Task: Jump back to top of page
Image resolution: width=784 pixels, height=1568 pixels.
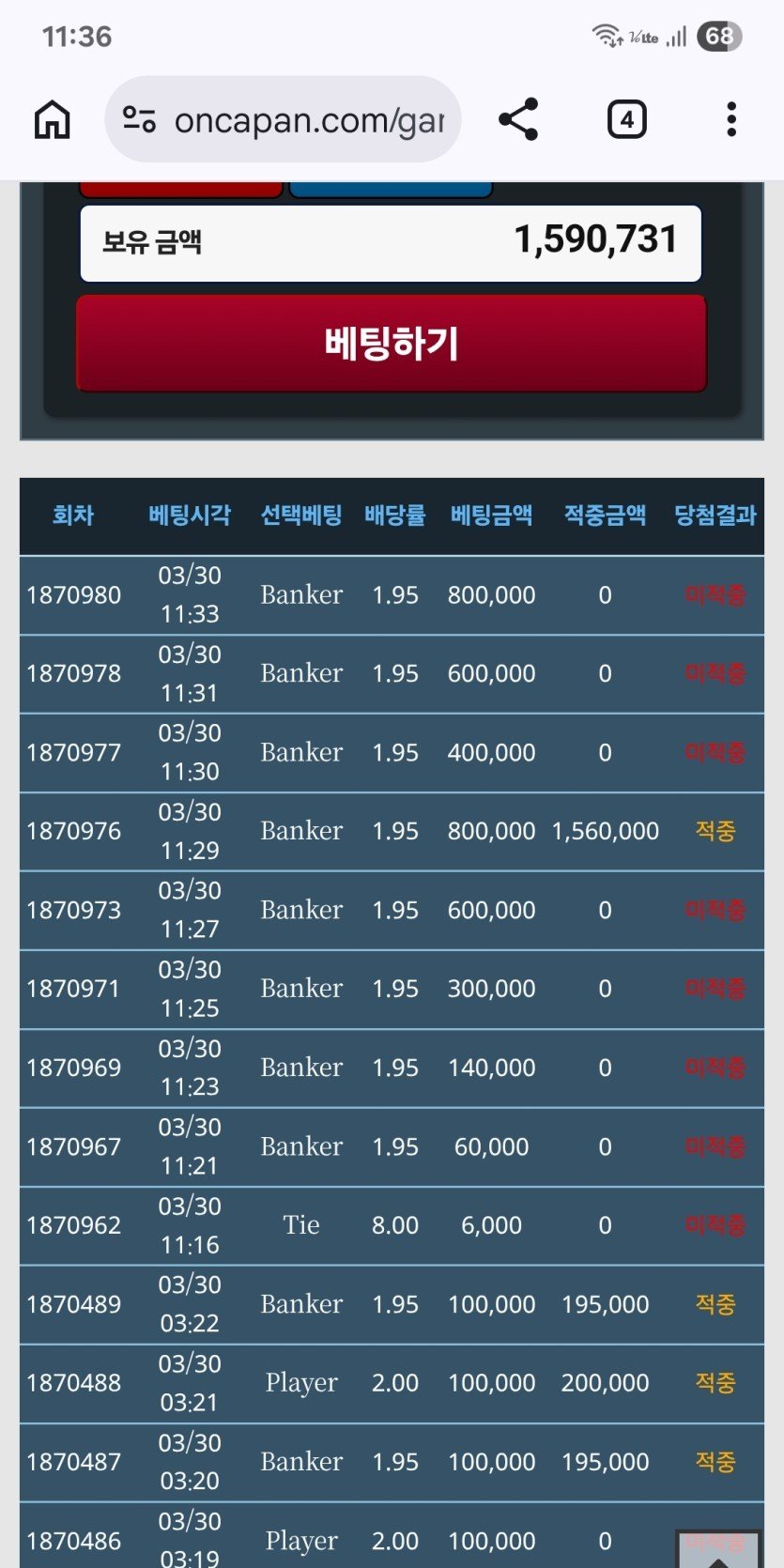Action: click(x=717, y=1549)
